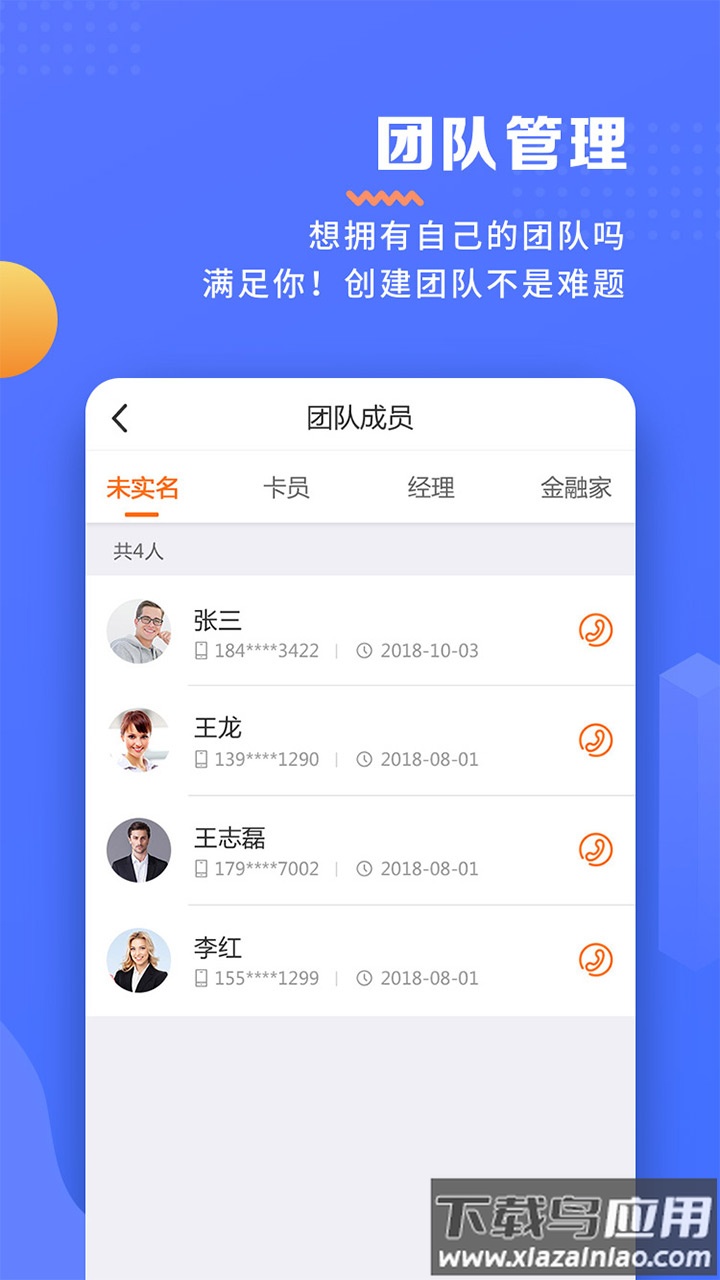Select the 金融家 tab
Image resolution: width=720 pixels, height=1280 pixels.
[x=575, y=488]
